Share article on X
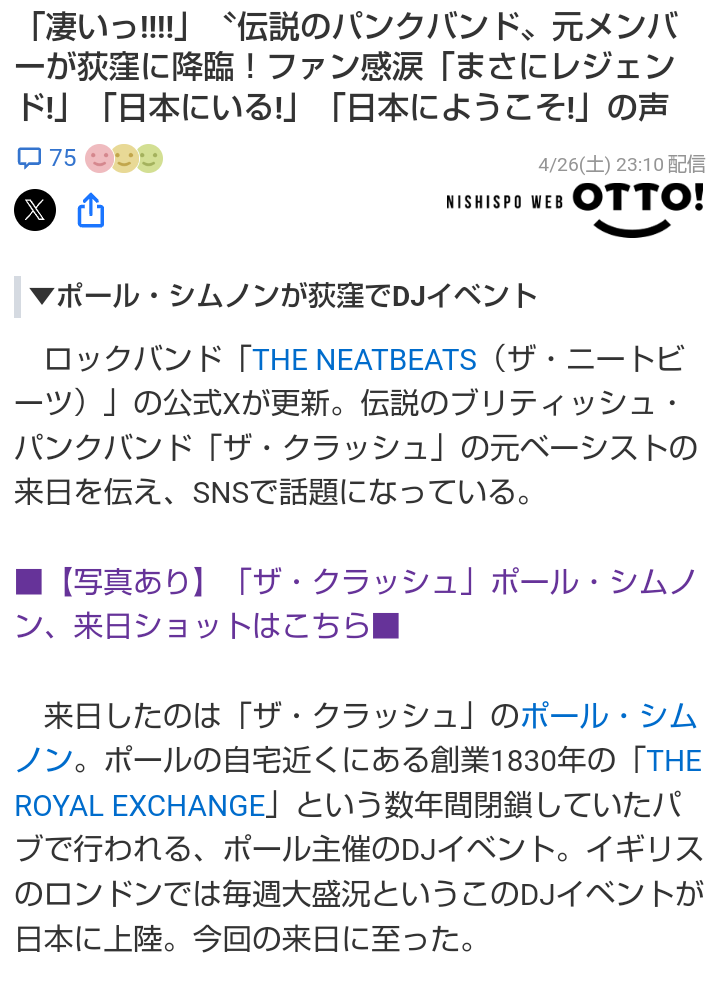This screenshot has height=987, width=720. tap(35, 210)
